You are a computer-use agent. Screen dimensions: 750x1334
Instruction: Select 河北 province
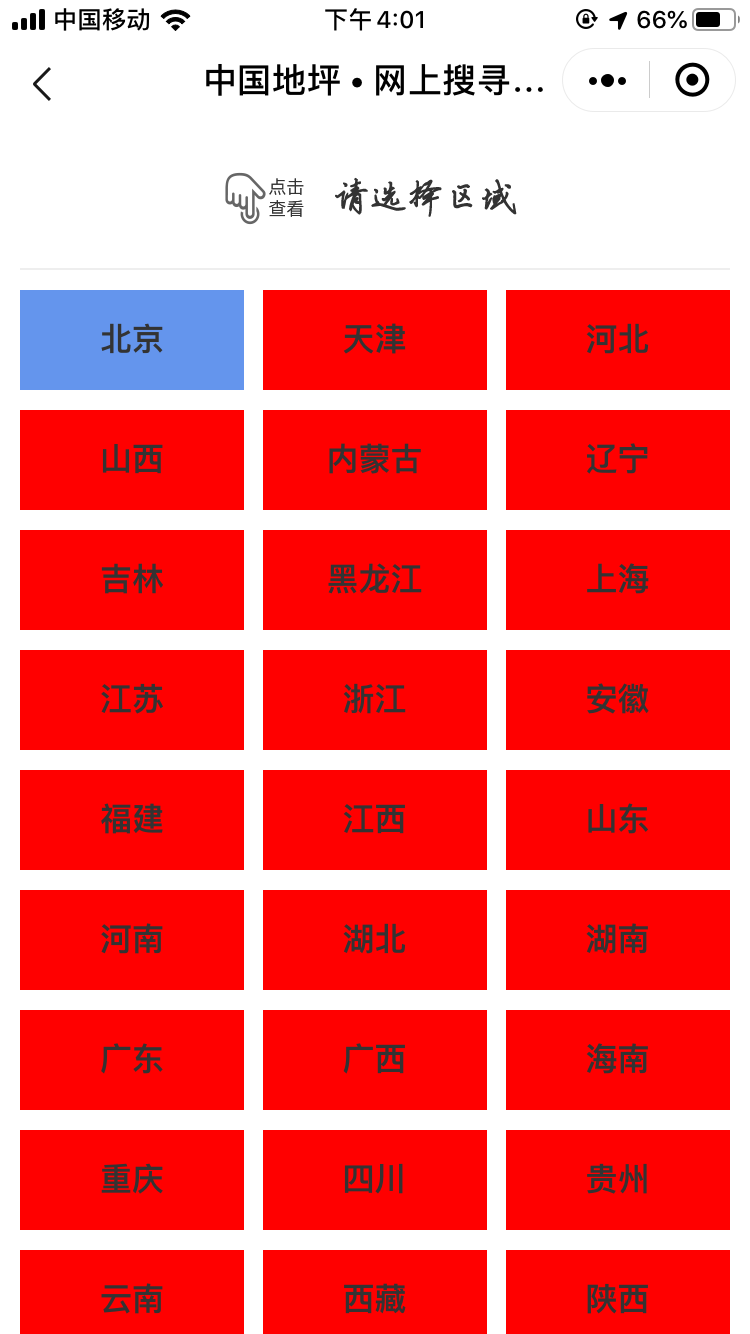click(x=618, y=340)
